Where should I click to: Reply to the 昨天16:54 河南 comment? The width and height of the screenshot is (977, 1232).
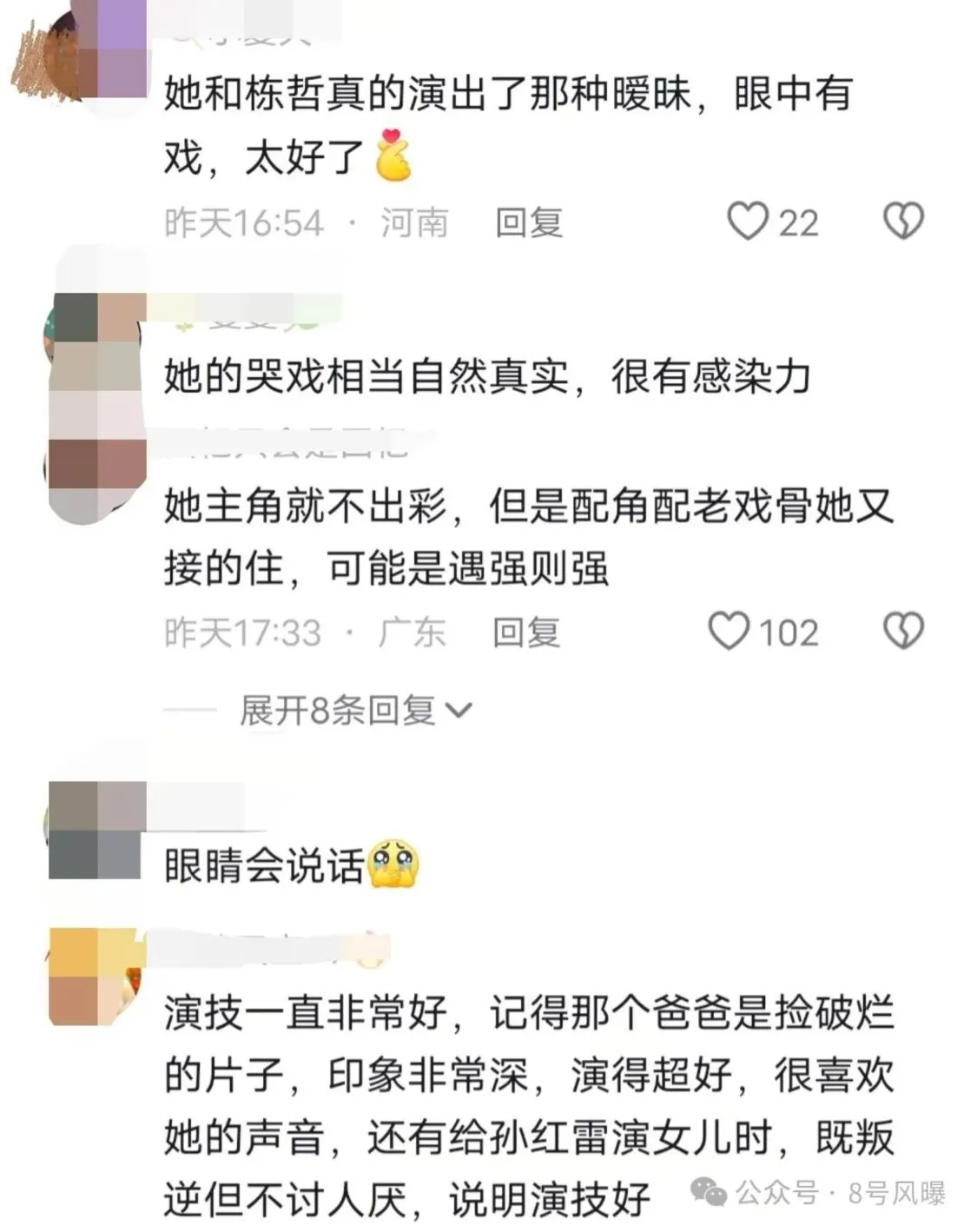(x=529, y=223)
